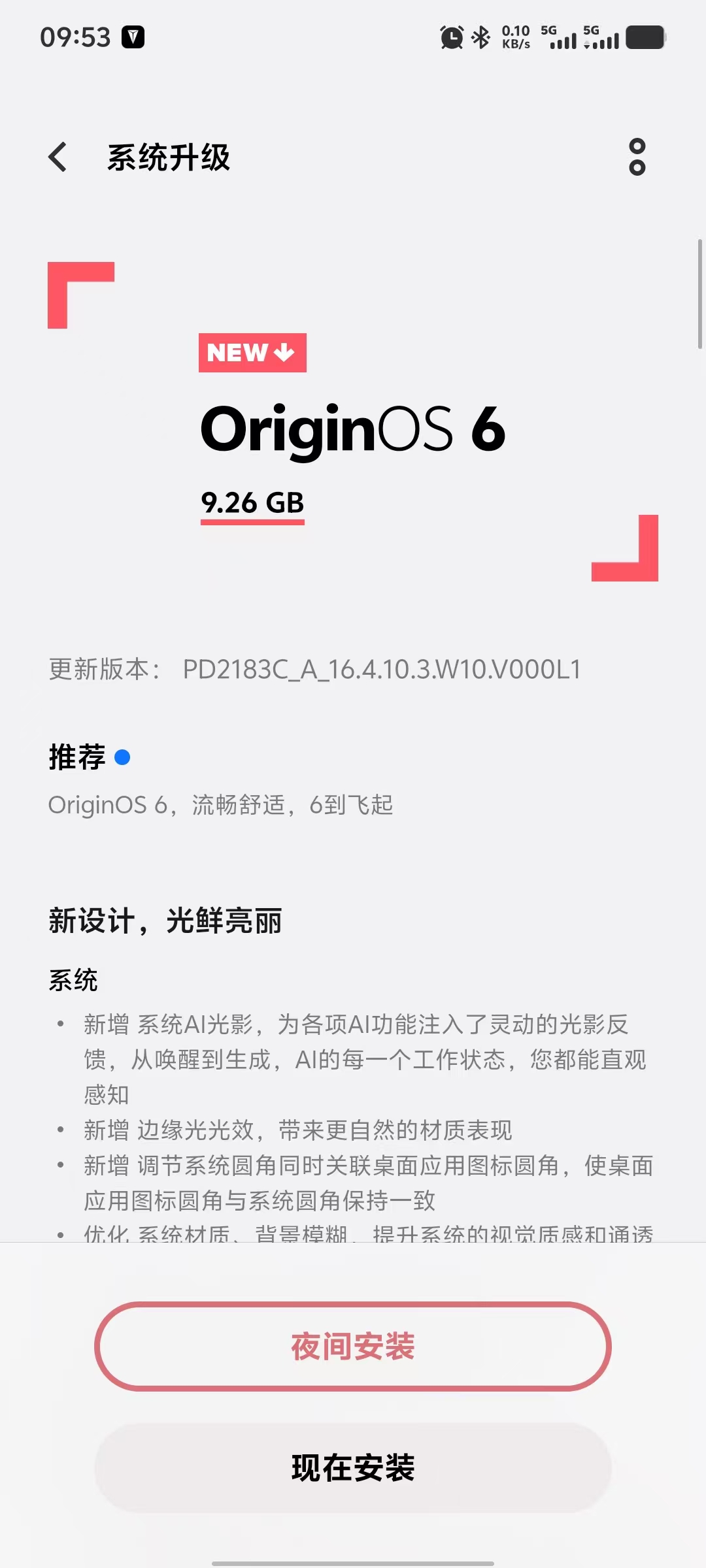Tap the network speed 0.10 KB/s readout

click(516, 37)
